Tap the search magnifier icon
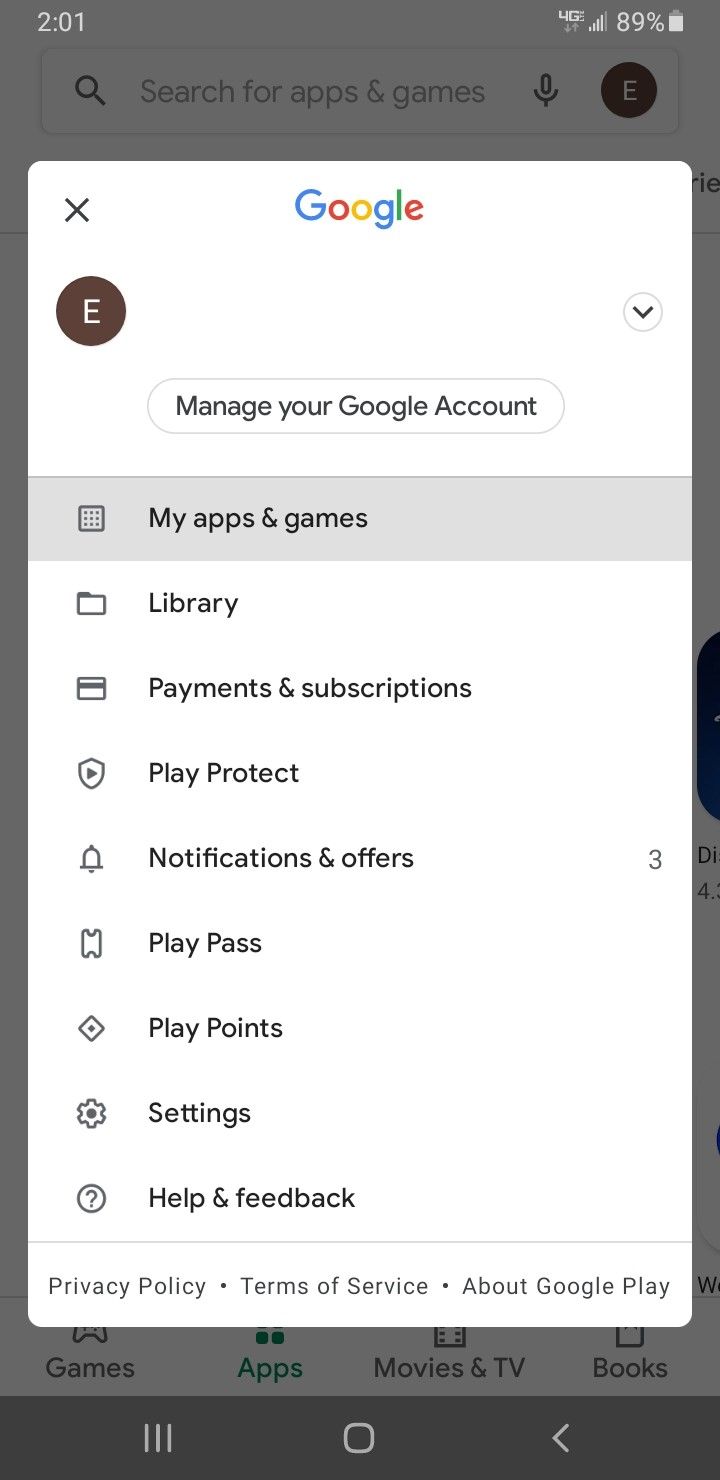Viewport: 720px width, 1480px height. click(90, 90)
